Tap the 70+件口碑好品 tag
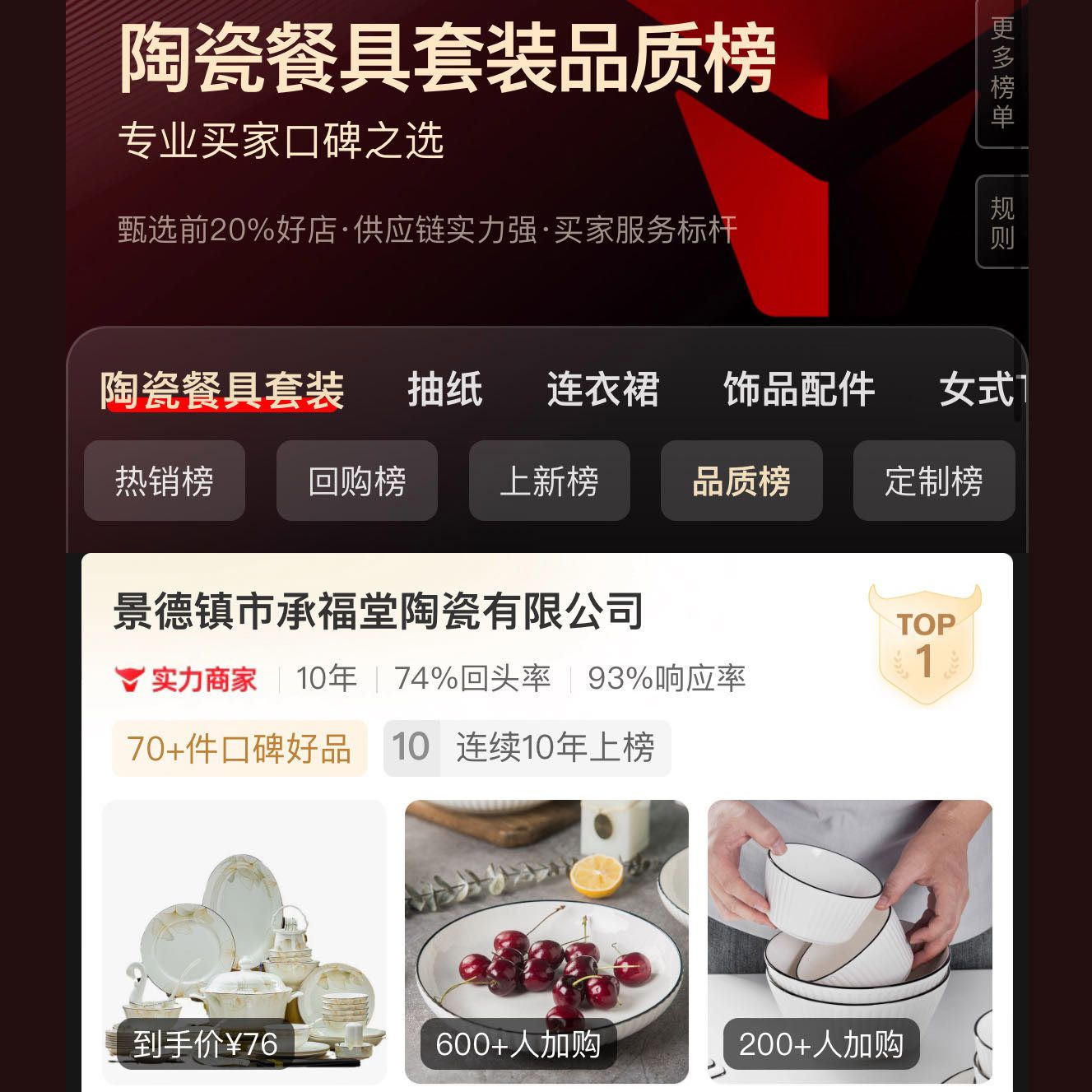 click(x=239, y=749)
